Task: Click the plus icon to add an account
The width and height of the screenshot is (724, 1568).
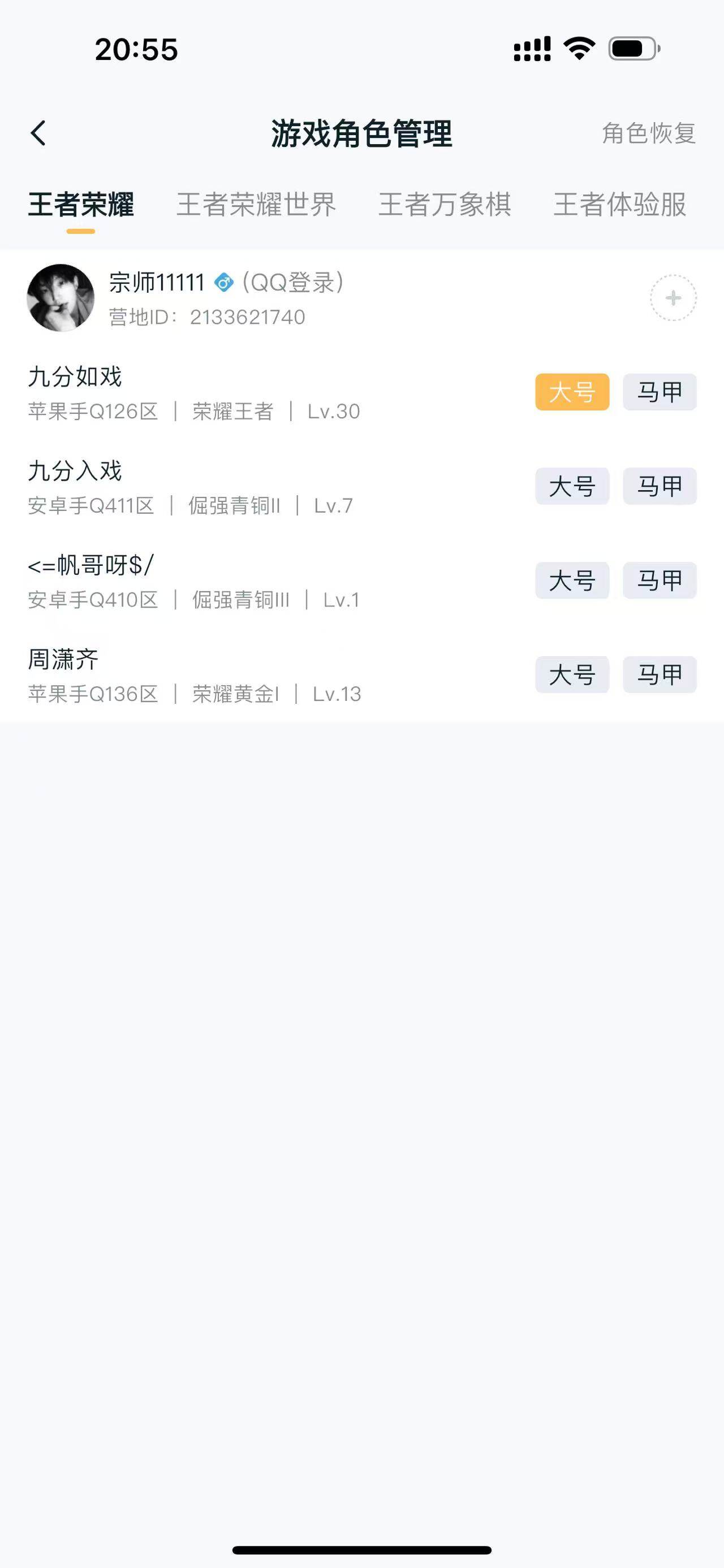Action: pos(673,298)
